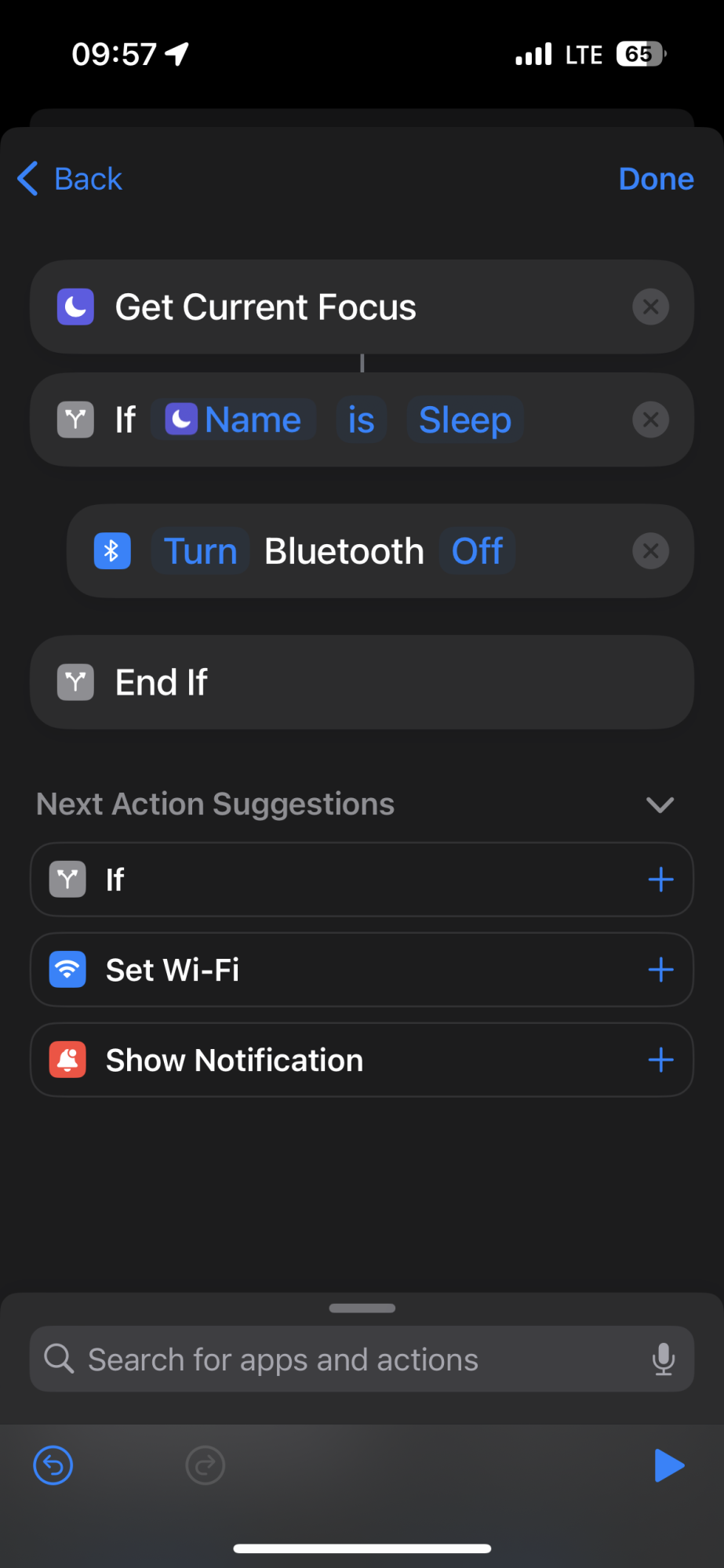Add the Set Wi-Fi suggested action
This screenshot has width=724, height=1568.
tap(660, 970)
